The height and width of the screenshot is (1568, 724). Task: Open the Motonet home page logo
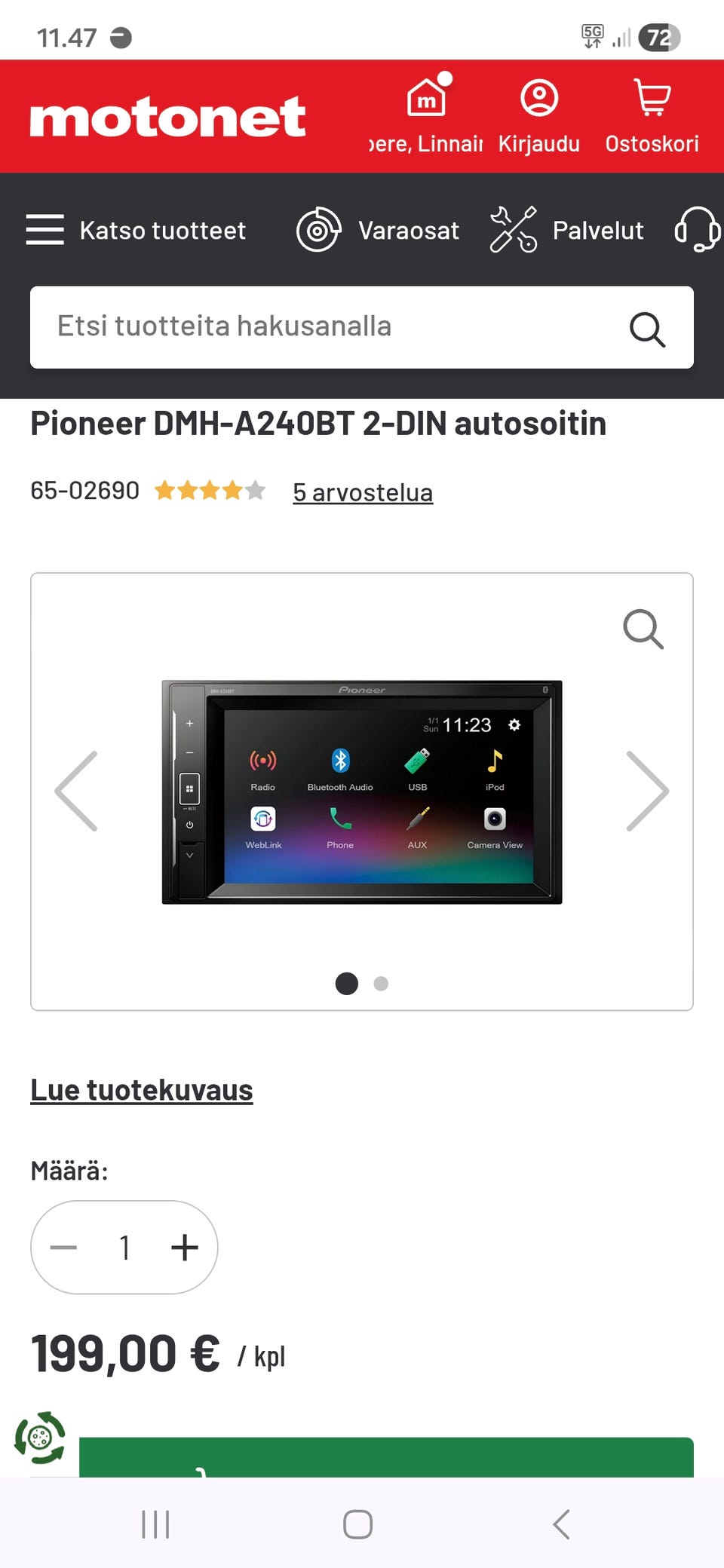[167, 117]
